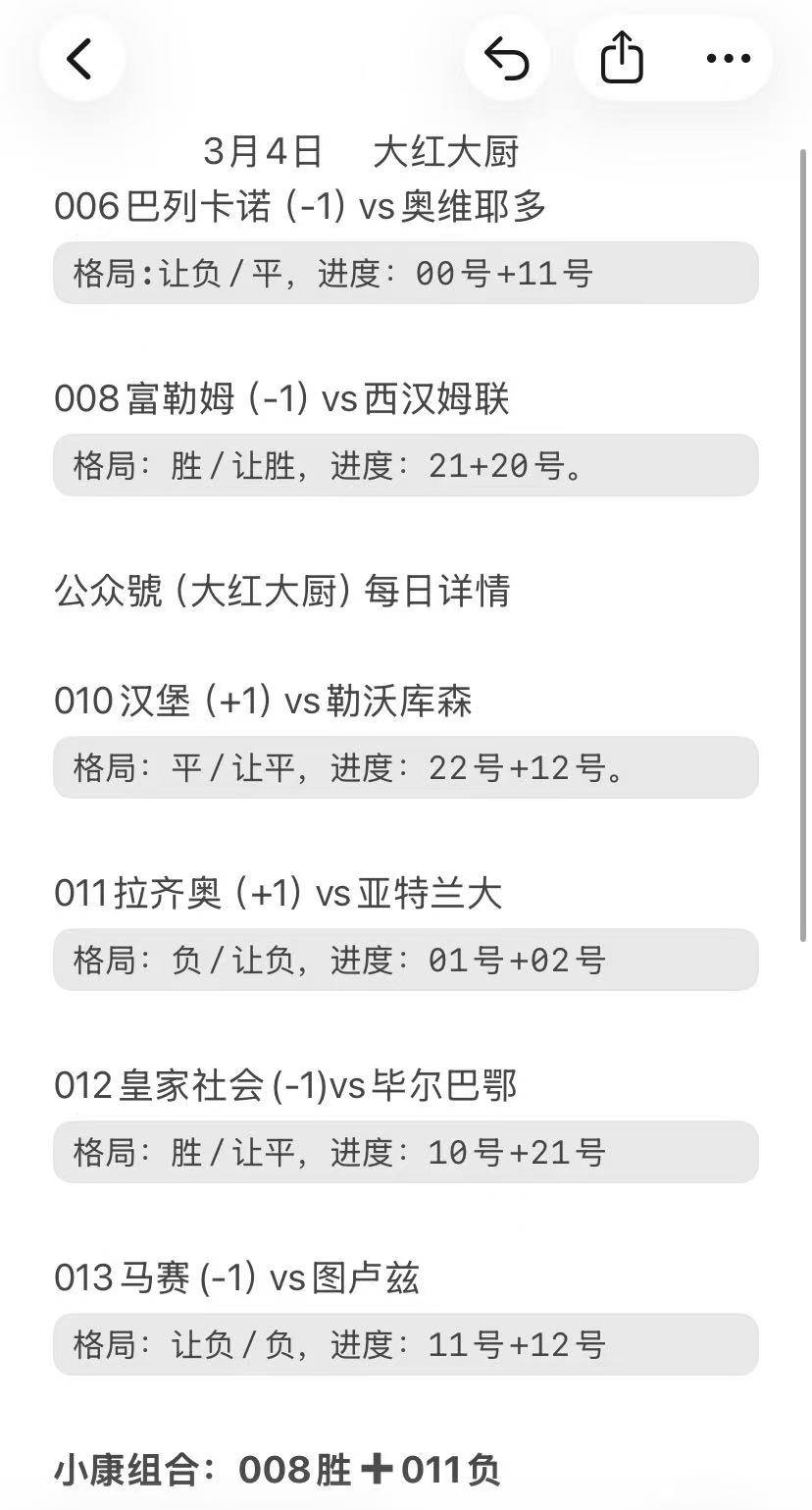Tap the three-dot more options icon
Screen dimensions: 812x1510
pos(726,58)
